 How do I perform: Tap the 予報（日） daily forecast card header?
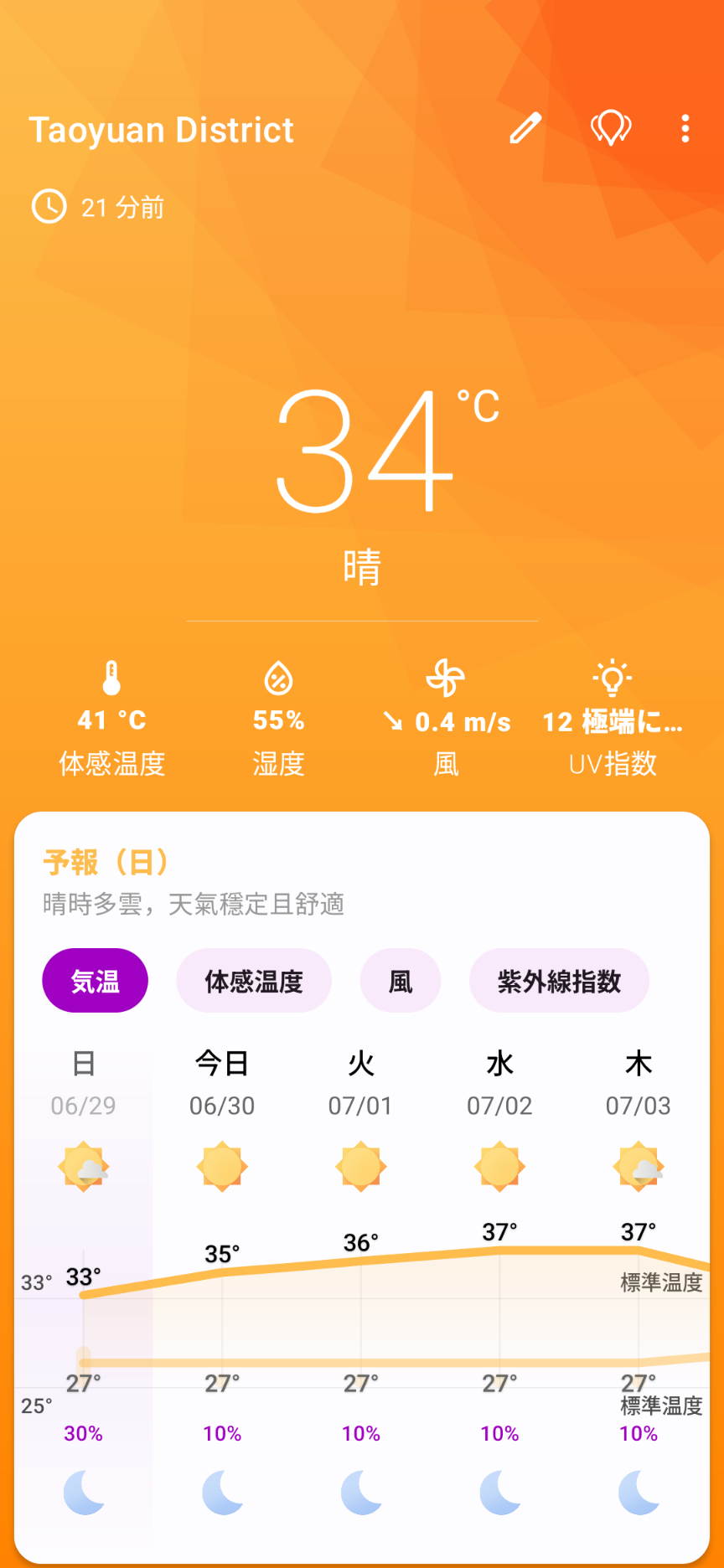coord(106,862)
